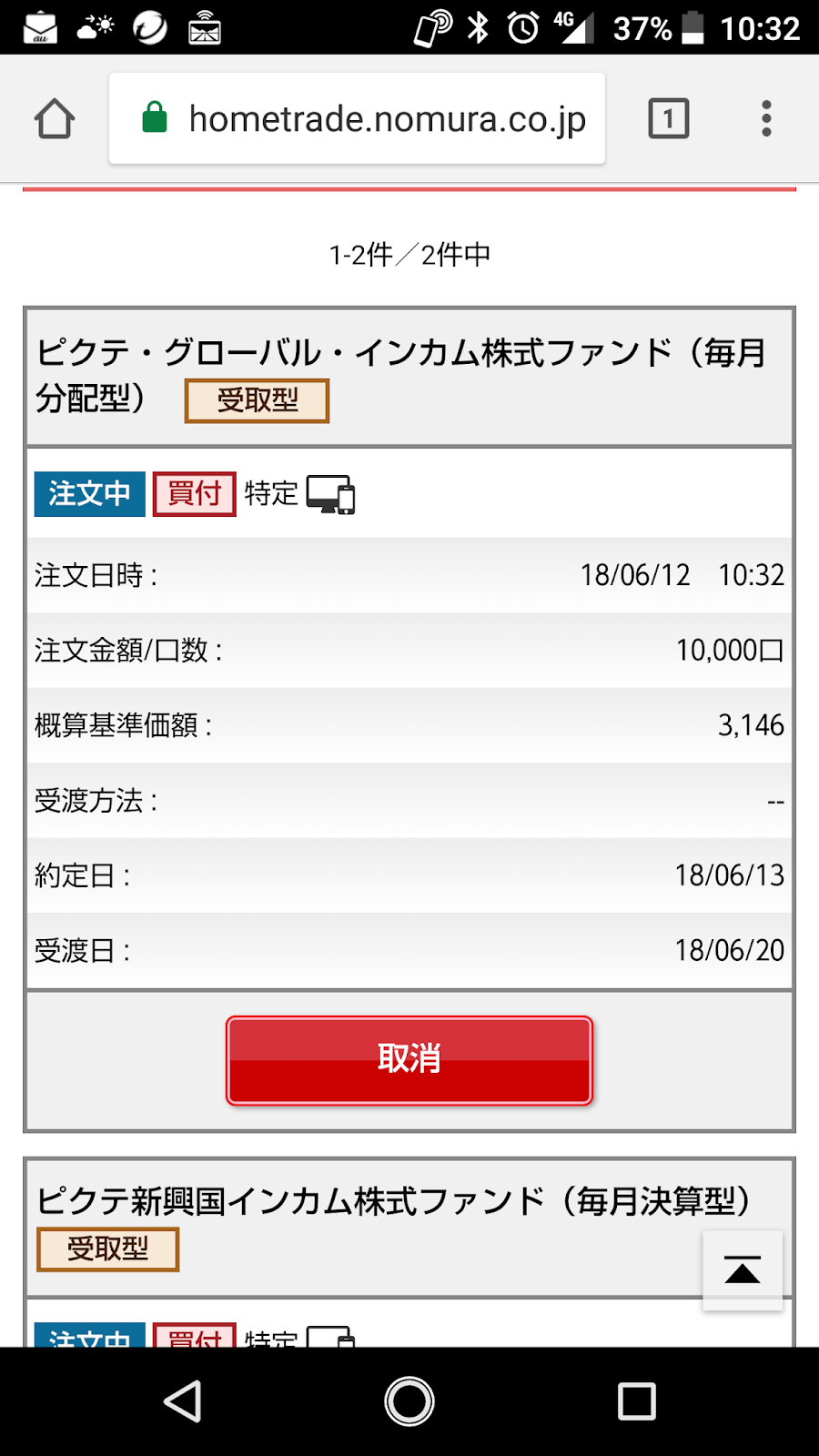Open the browser overflow menu

765,118
